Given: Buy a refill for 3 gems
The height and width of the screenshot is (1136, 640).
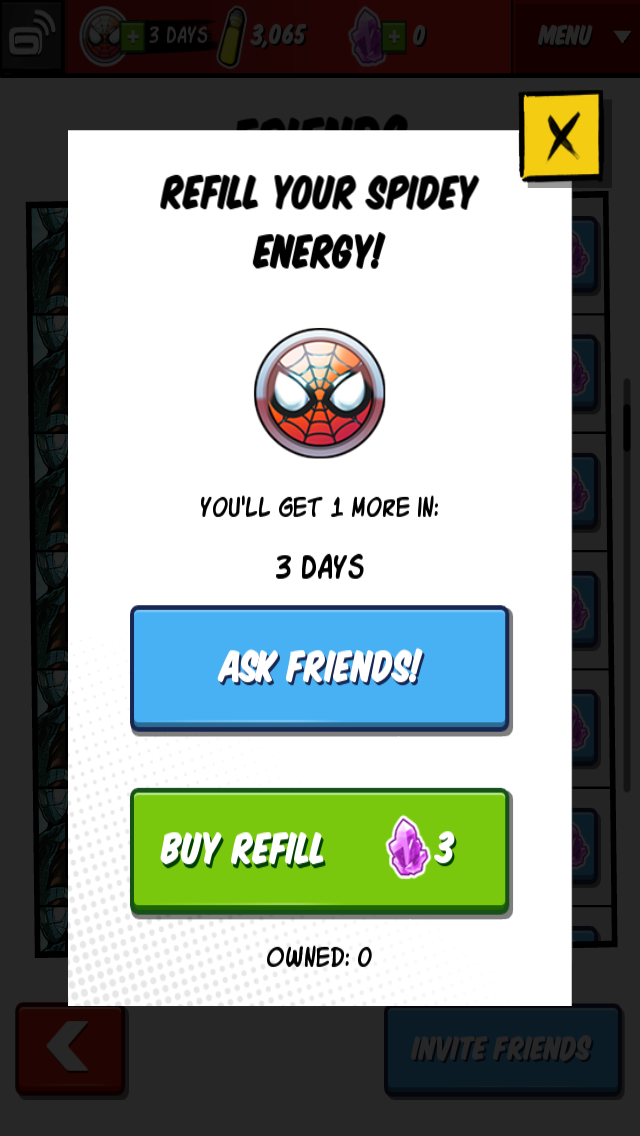Looking at the screenshot, I should point(319,850).
